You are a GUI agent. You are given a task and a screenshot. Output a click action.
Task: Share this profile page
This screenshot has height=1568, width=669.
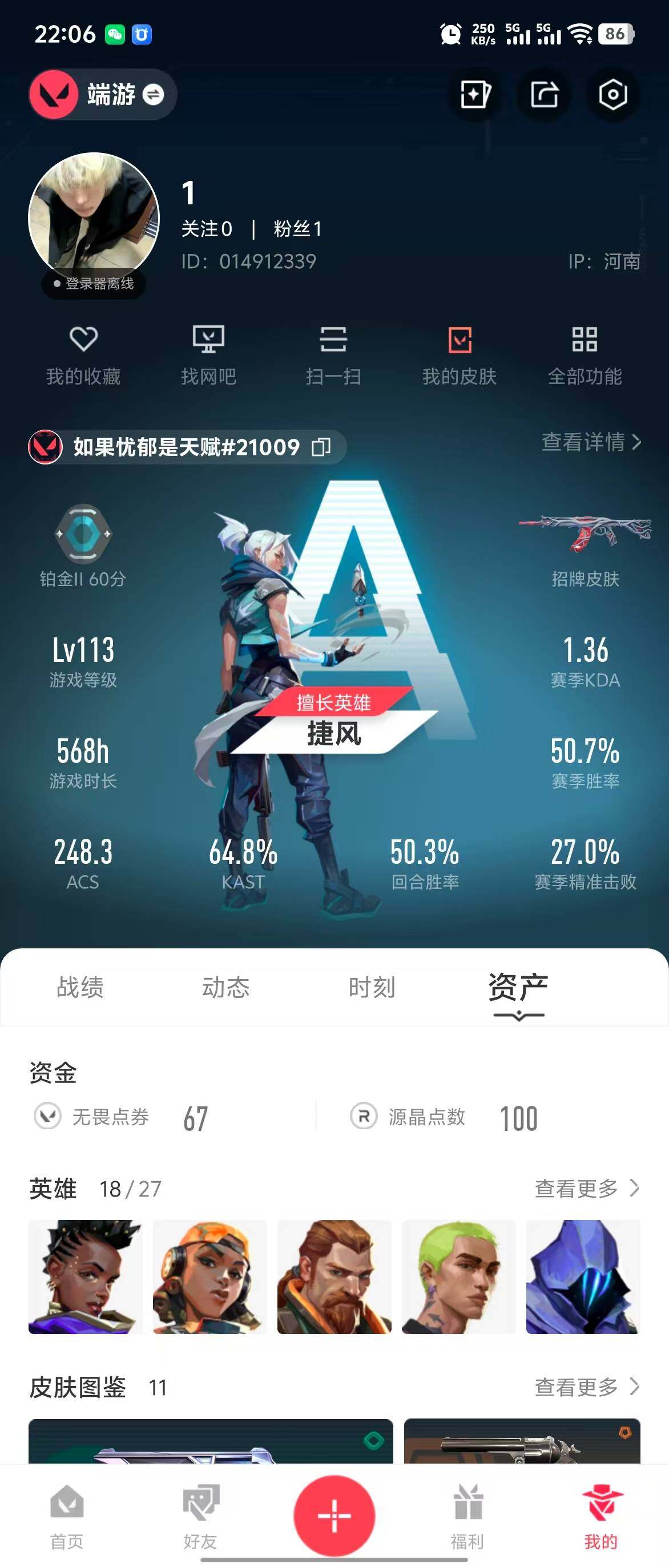tap(543, 95)
